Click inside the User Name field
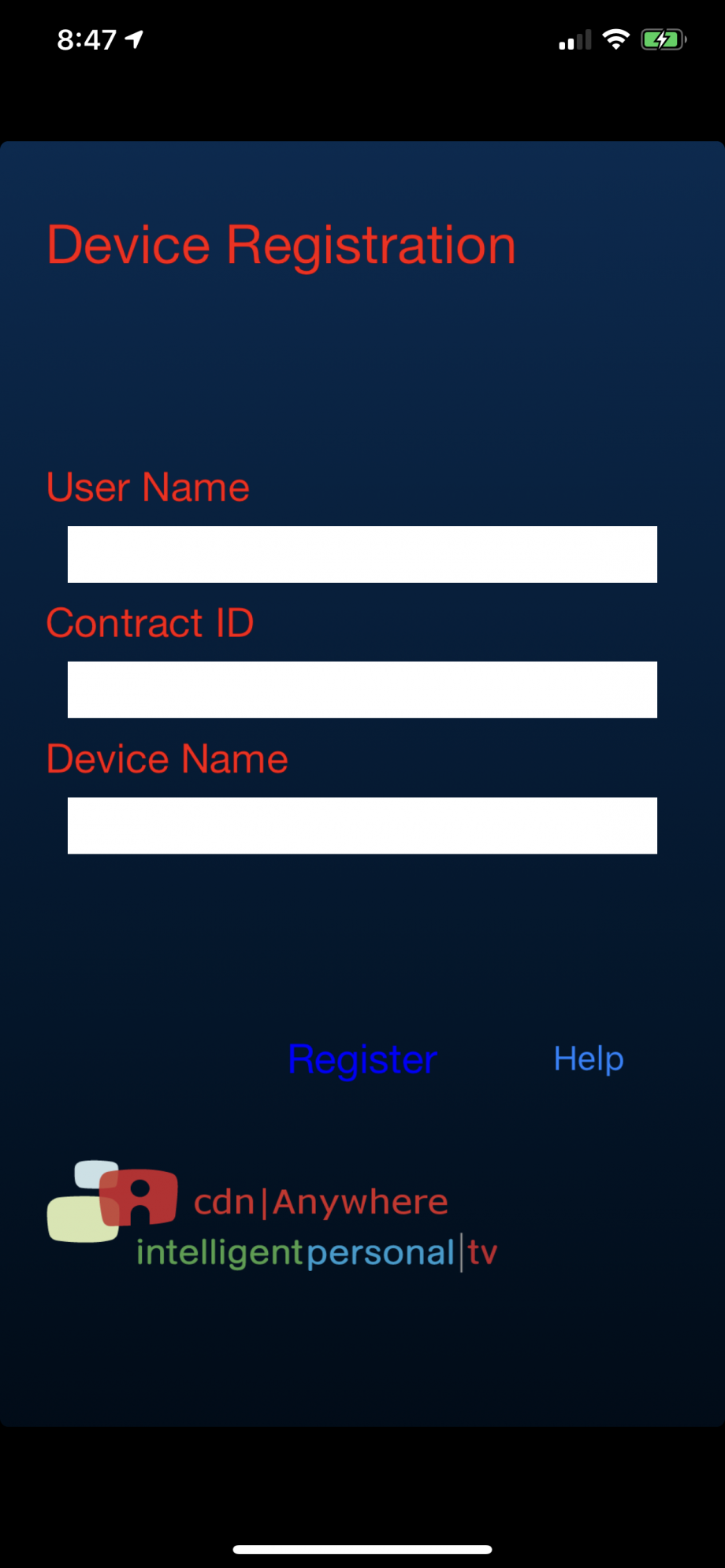Viewport: 725px width, 1568px height. [x=362, y=554]
